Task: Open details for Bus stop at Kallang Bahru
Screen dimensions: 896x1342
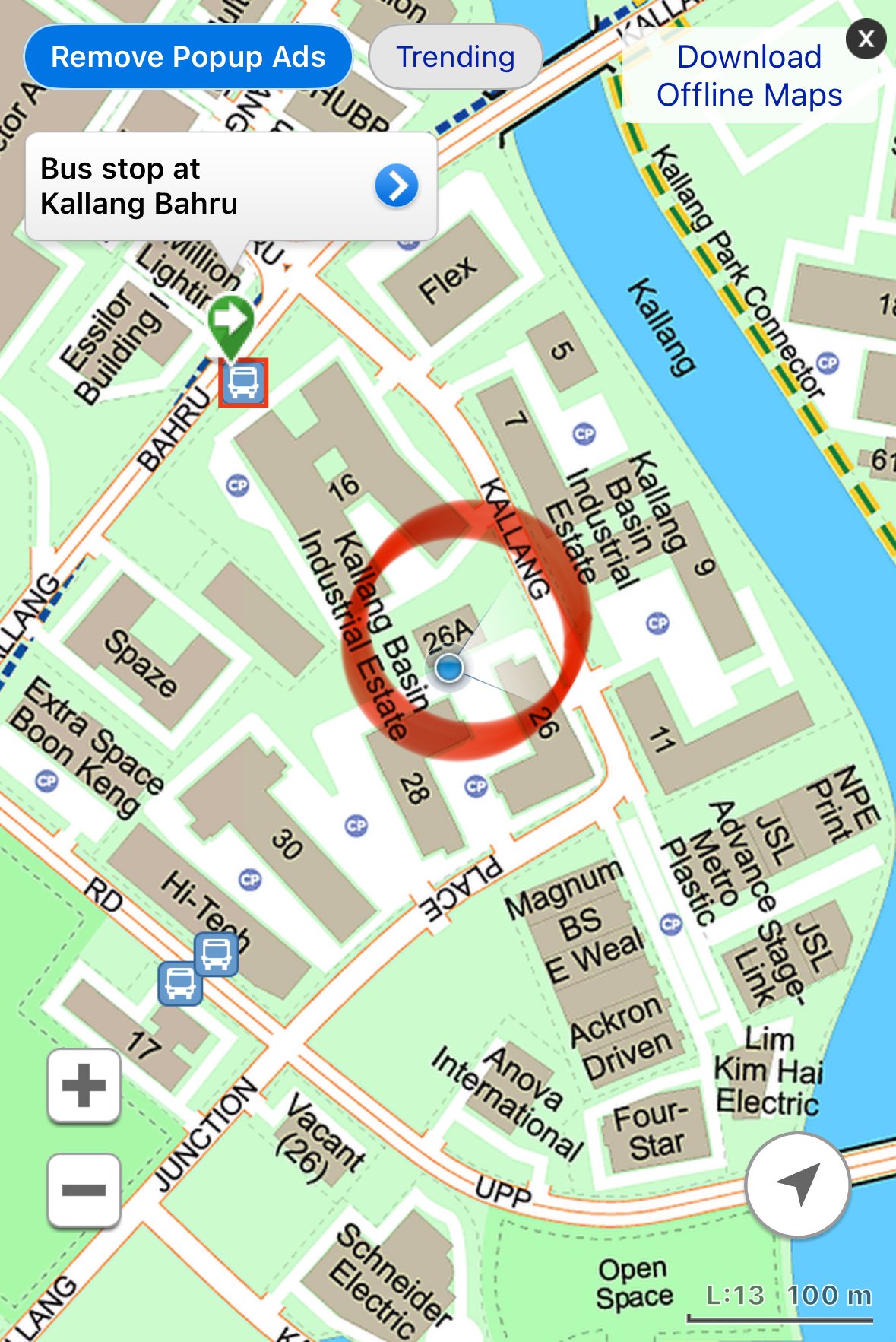Action: coord(397,186)
